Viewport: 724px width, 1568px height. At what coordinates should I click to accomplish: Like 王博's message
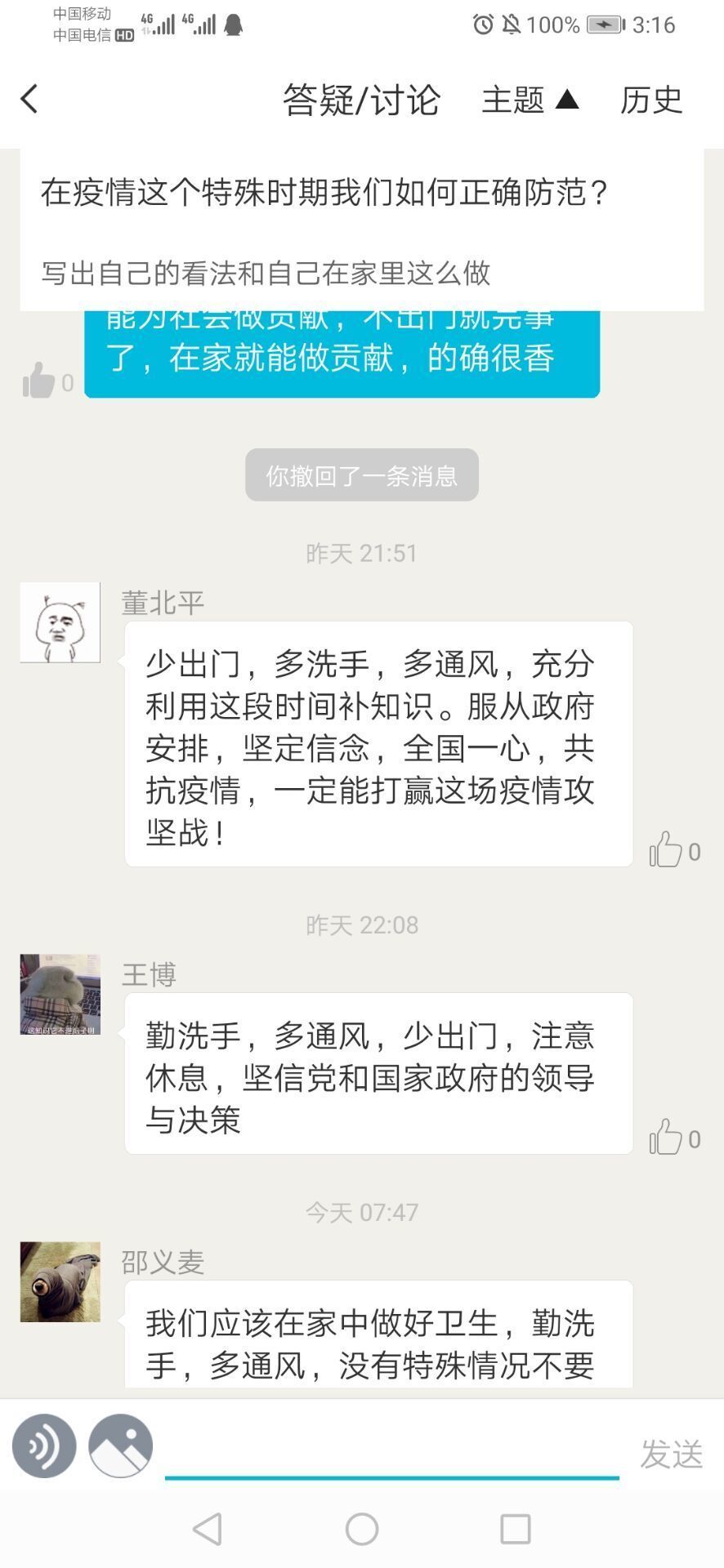(x=666, y=1138)
